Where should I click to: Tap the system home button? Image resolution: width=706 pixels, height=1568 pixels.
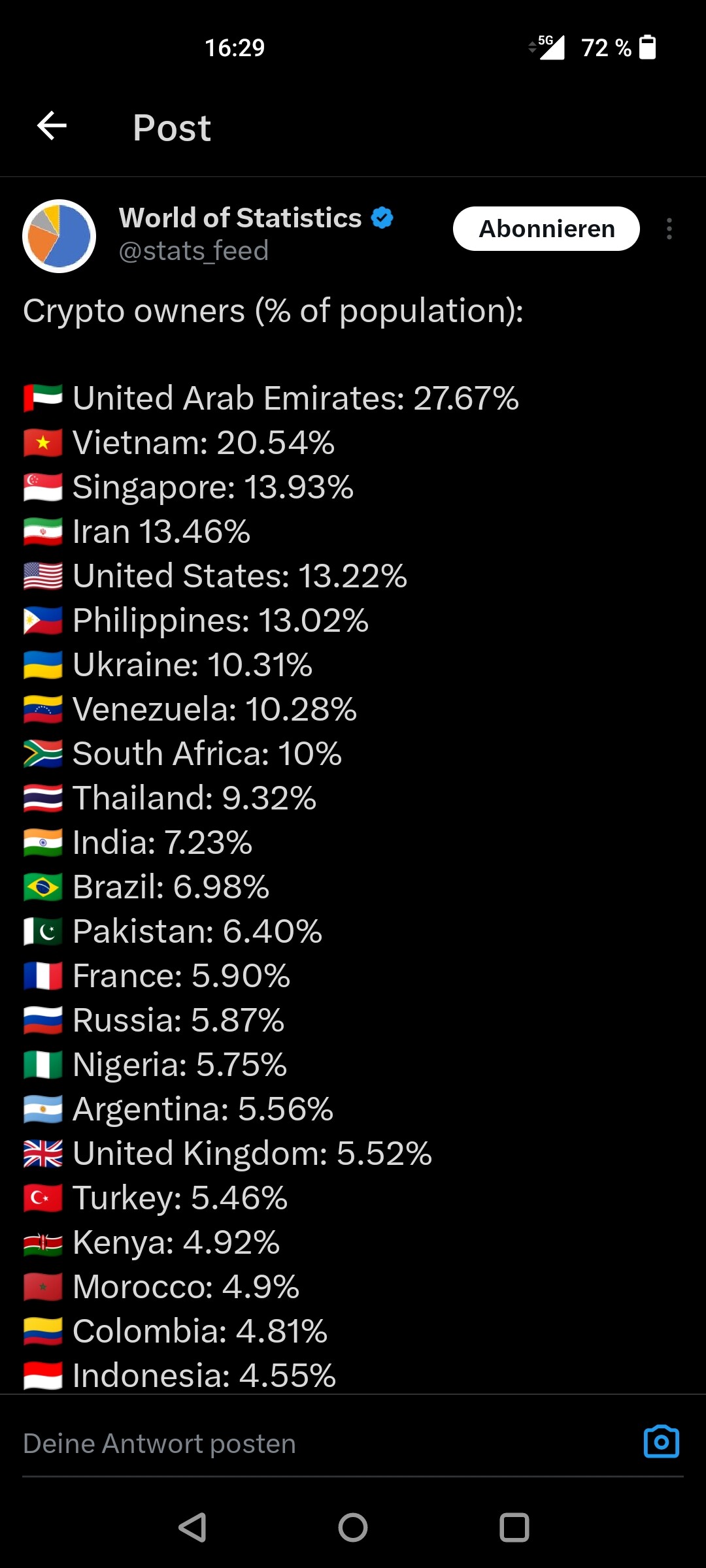(x=353, y=1527)
